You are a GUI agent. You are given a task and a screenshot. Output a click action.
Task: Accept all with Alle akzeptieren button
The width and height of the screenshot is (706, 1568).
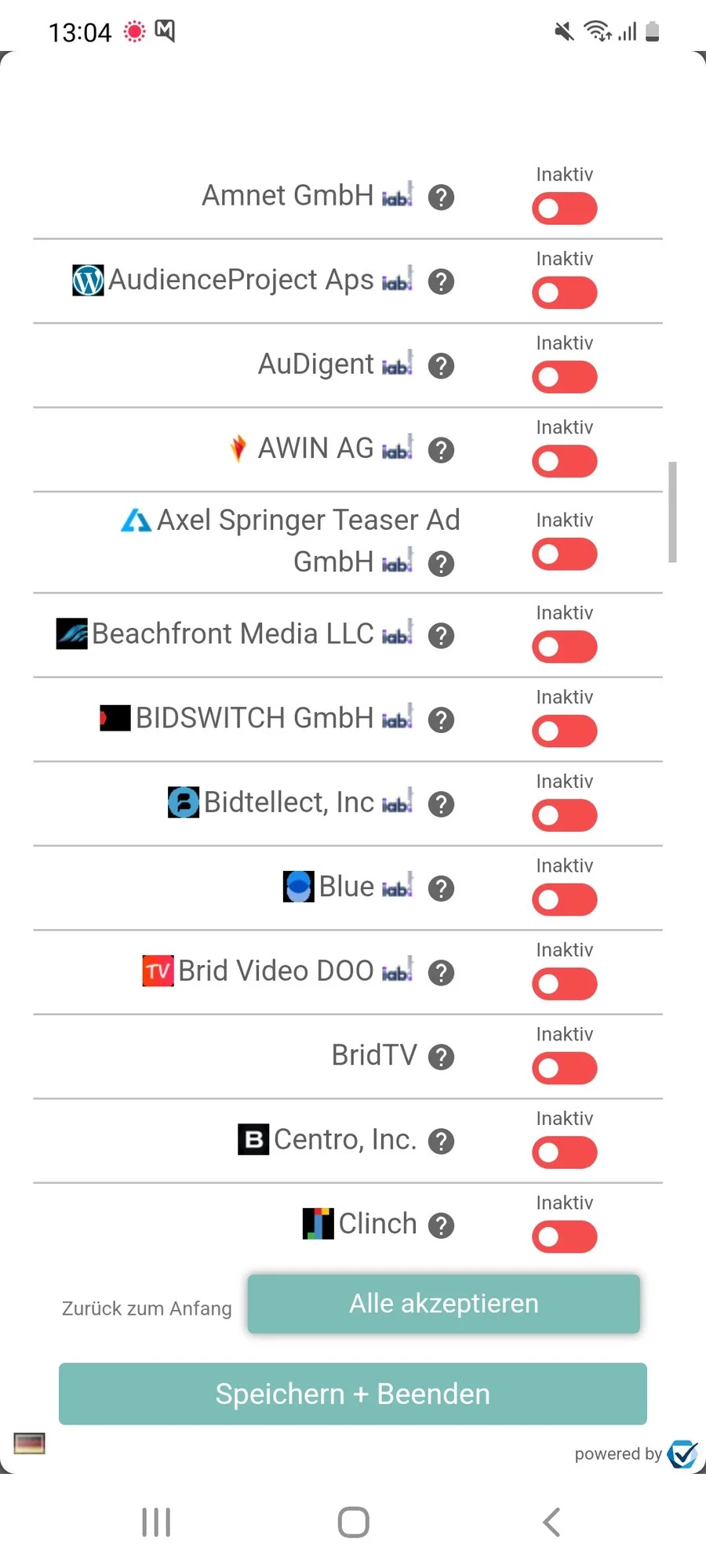click(x=443, y=1304)
